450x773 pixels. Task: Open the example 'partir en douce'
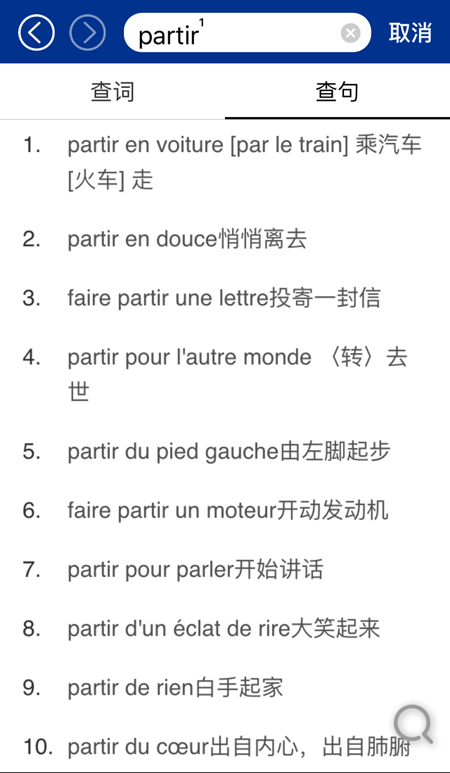click(x=225, y=240)
